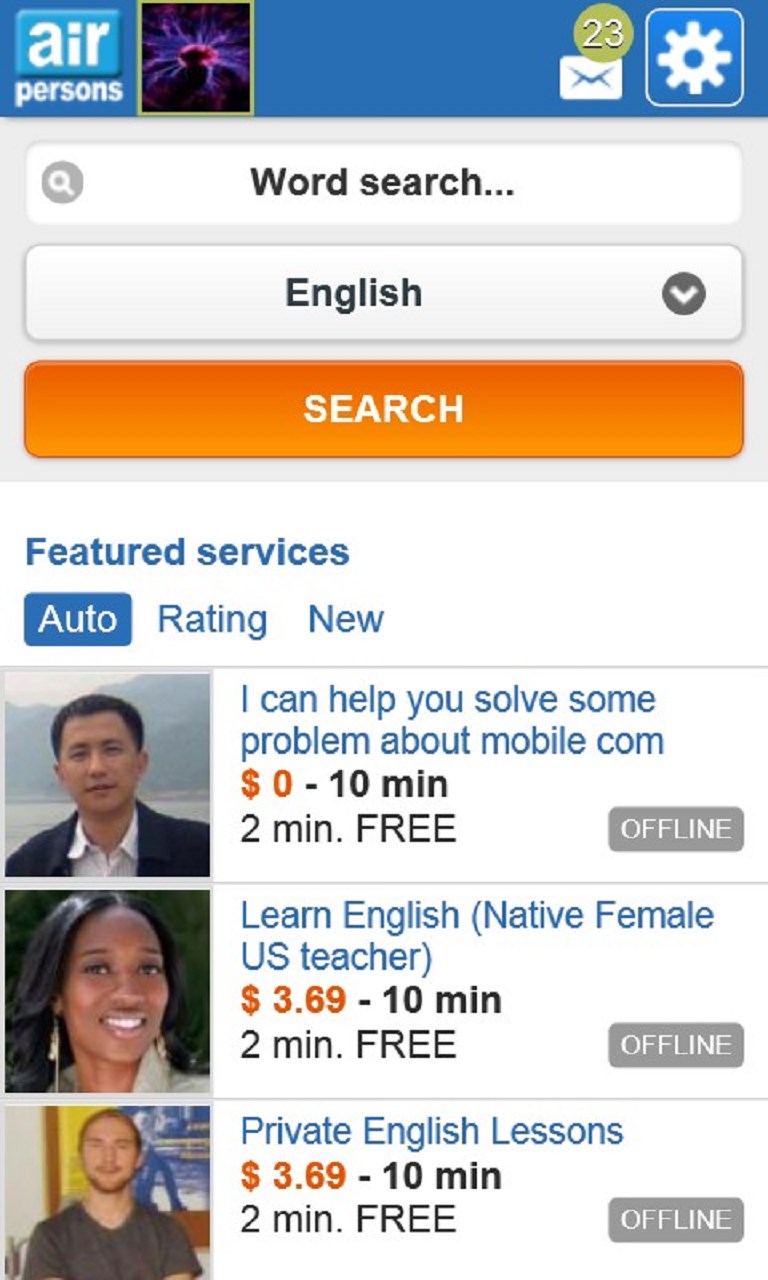The width and height of the screenshot is (768, 1280).
Task: Switch to the Auto tab
Action: [78, 619]
